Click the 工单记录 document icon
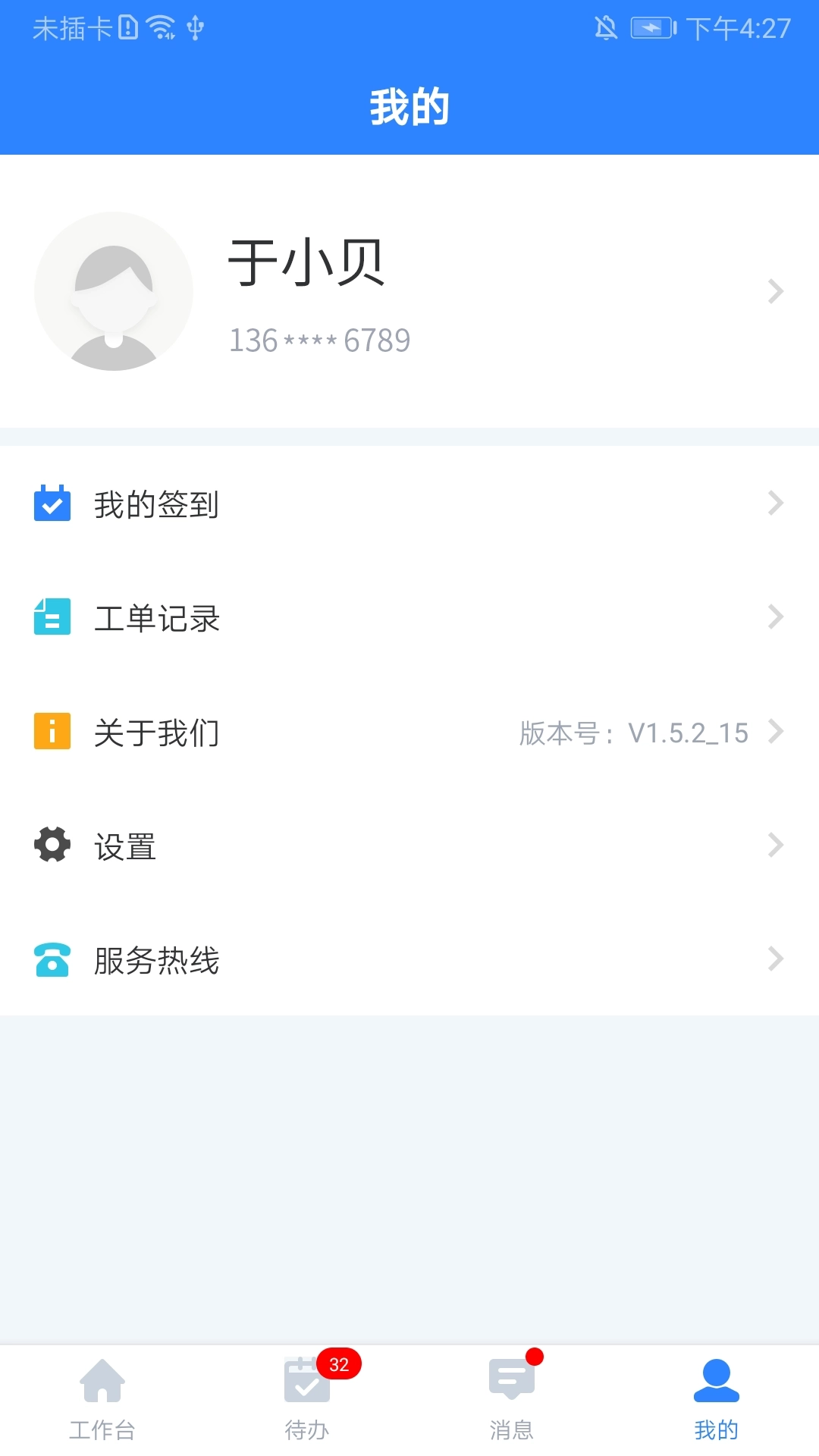The image size is (819, 1456). 50,617
